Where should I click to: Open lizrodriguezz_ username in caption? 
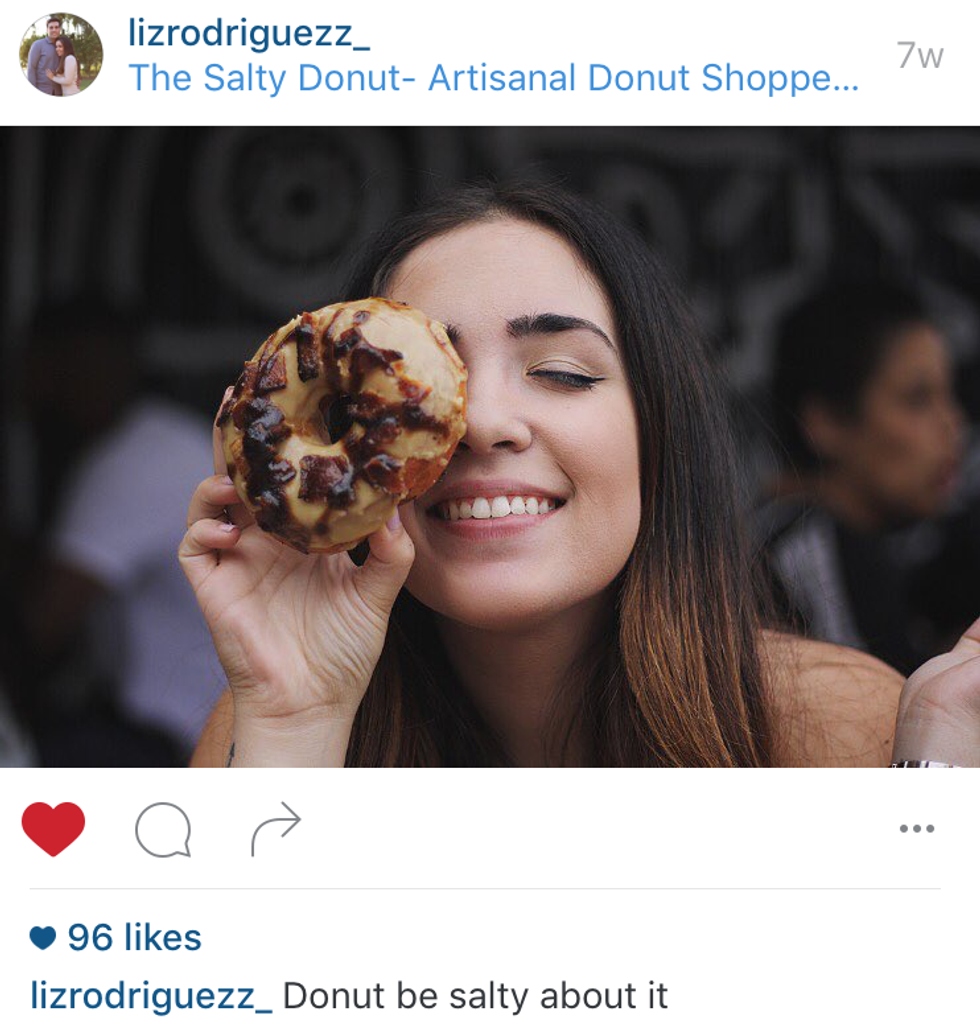(150, 996)
